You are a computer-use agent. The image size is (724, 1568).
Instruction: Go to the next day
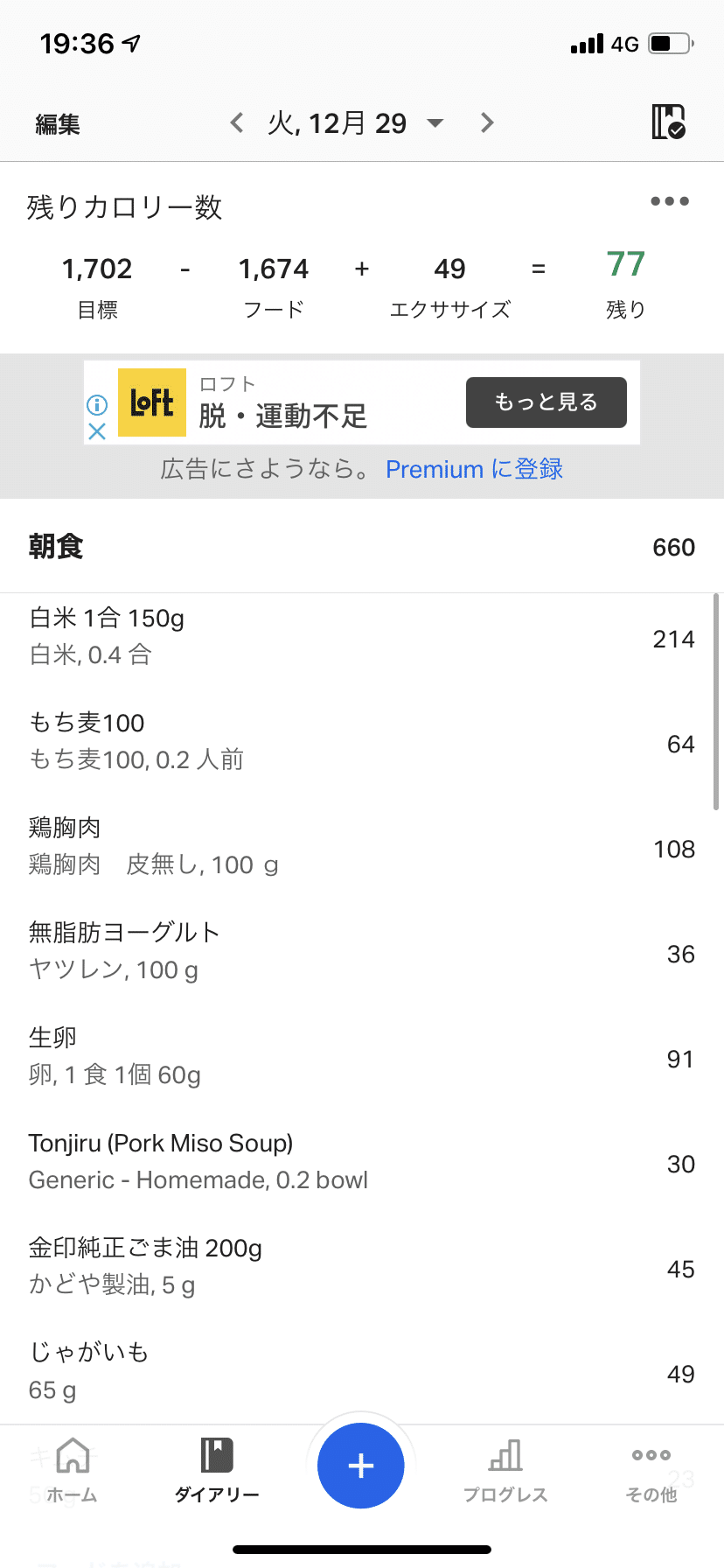[487, 122]
